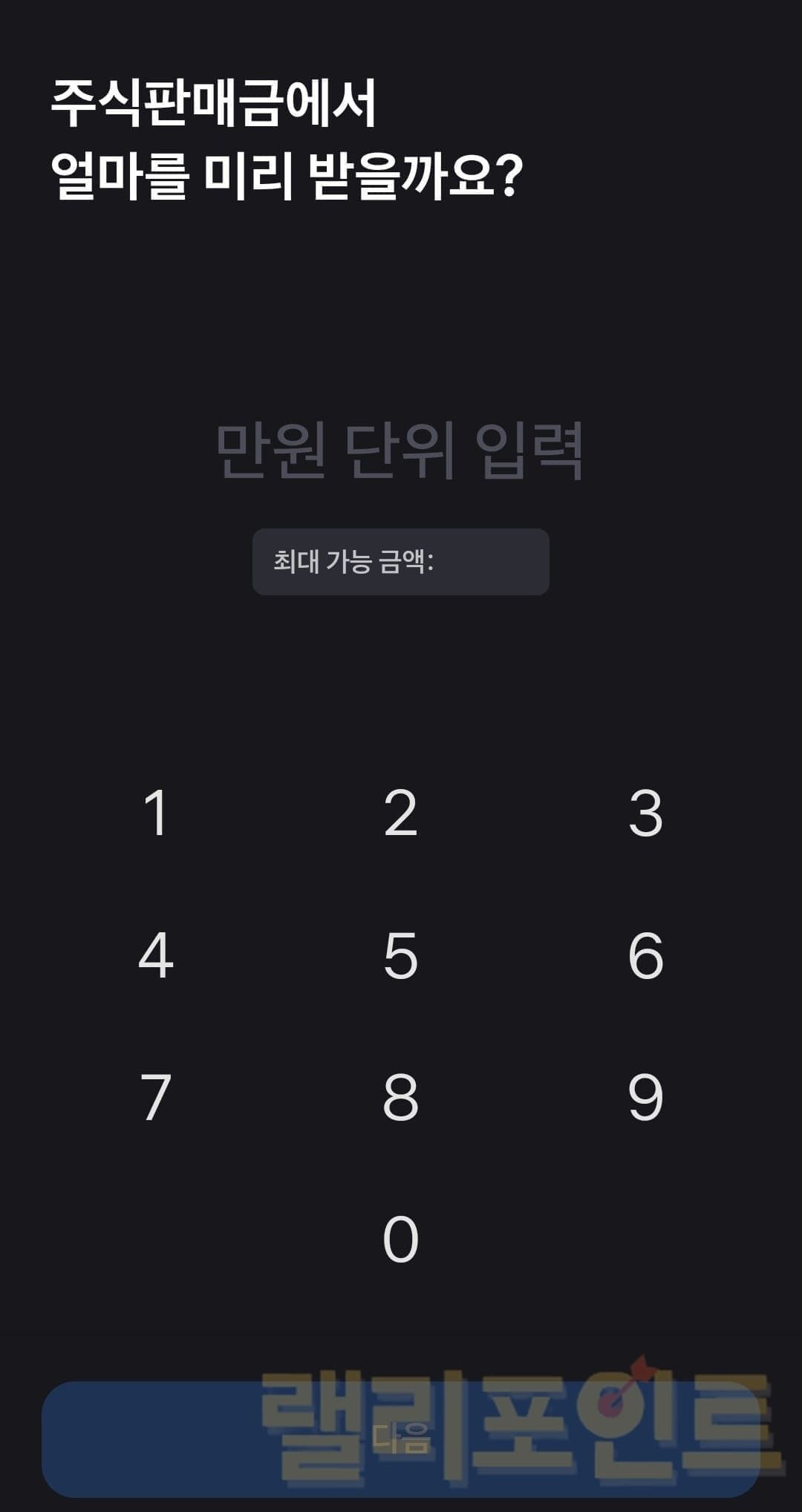Select digit 4 on the keypad
802x1512 pixels.
point(156,955)
